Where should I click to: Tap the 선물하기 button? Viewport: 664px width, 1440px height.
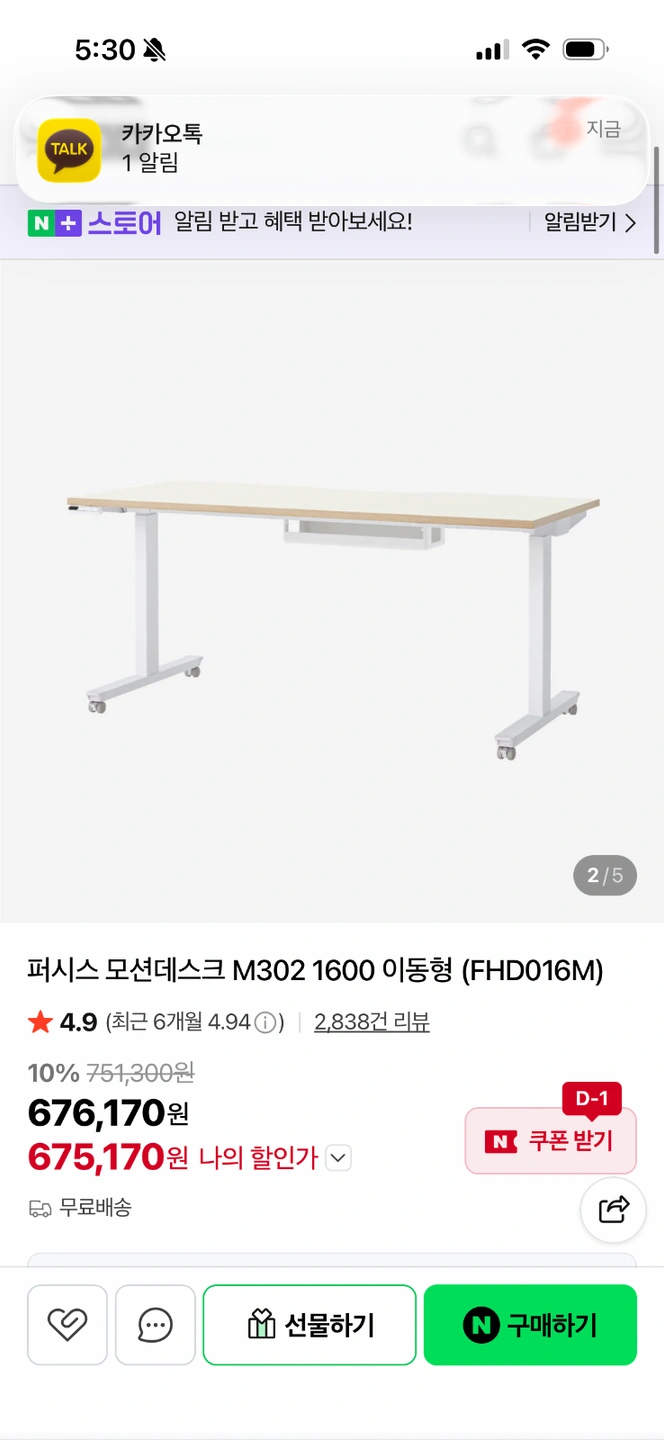[310, 1325]
